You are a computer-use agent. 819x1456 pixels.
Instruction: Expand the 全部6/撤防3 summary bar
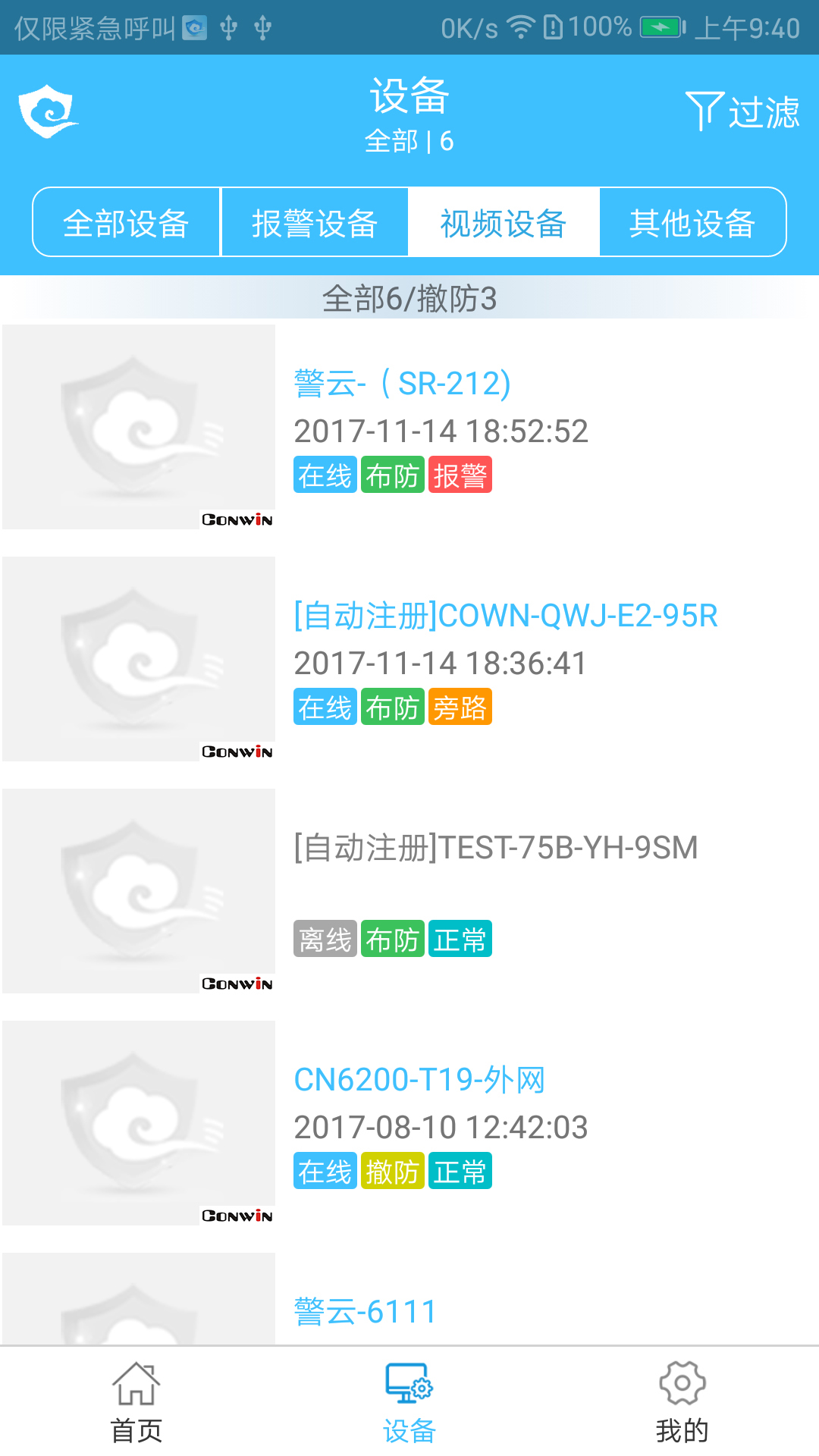(409, 298)
